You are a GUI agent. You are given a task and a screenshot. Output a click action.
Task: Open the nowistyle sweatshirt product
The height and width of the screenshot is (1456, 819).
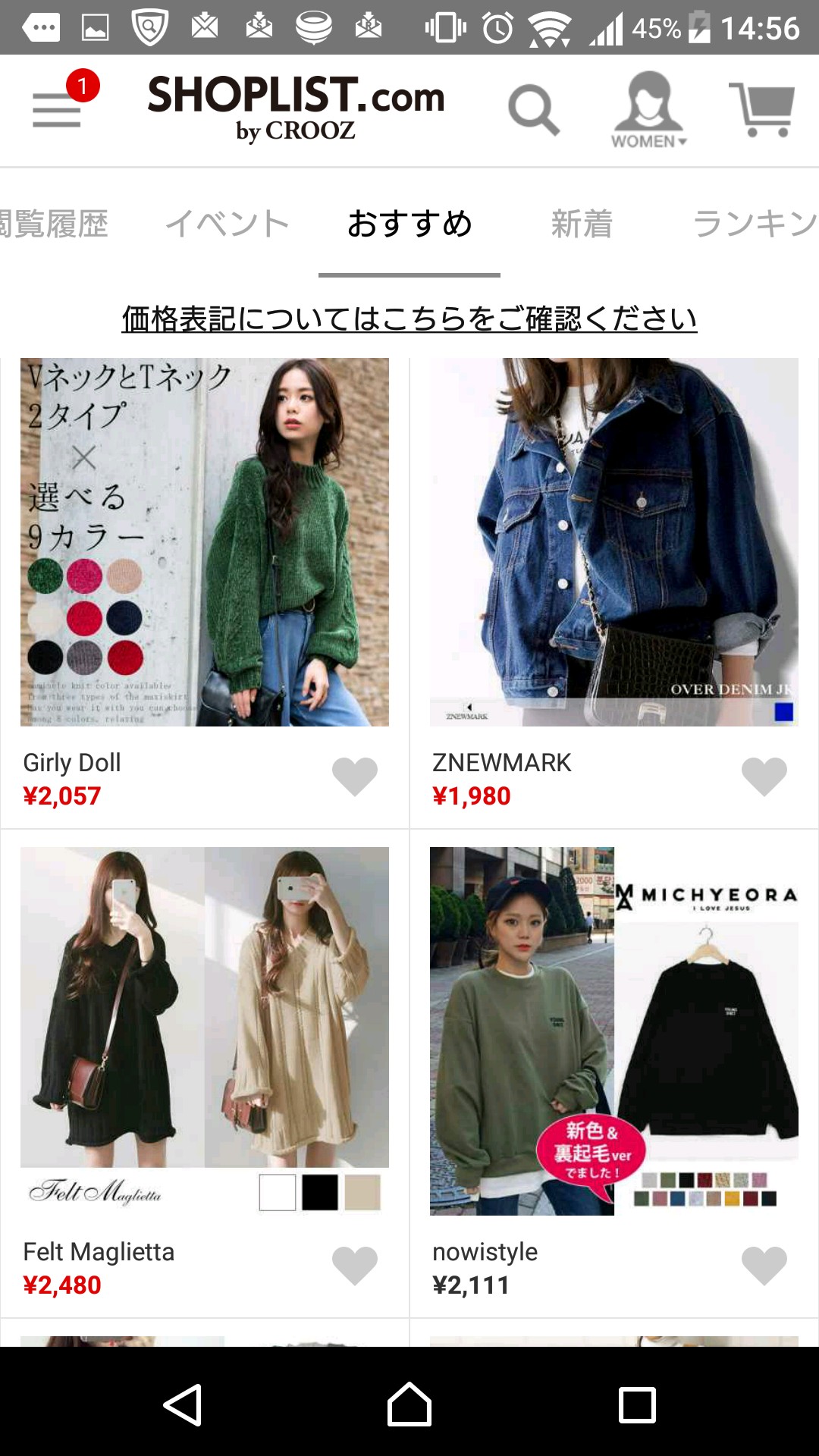pyautogui.click(x=614, y=1031)
